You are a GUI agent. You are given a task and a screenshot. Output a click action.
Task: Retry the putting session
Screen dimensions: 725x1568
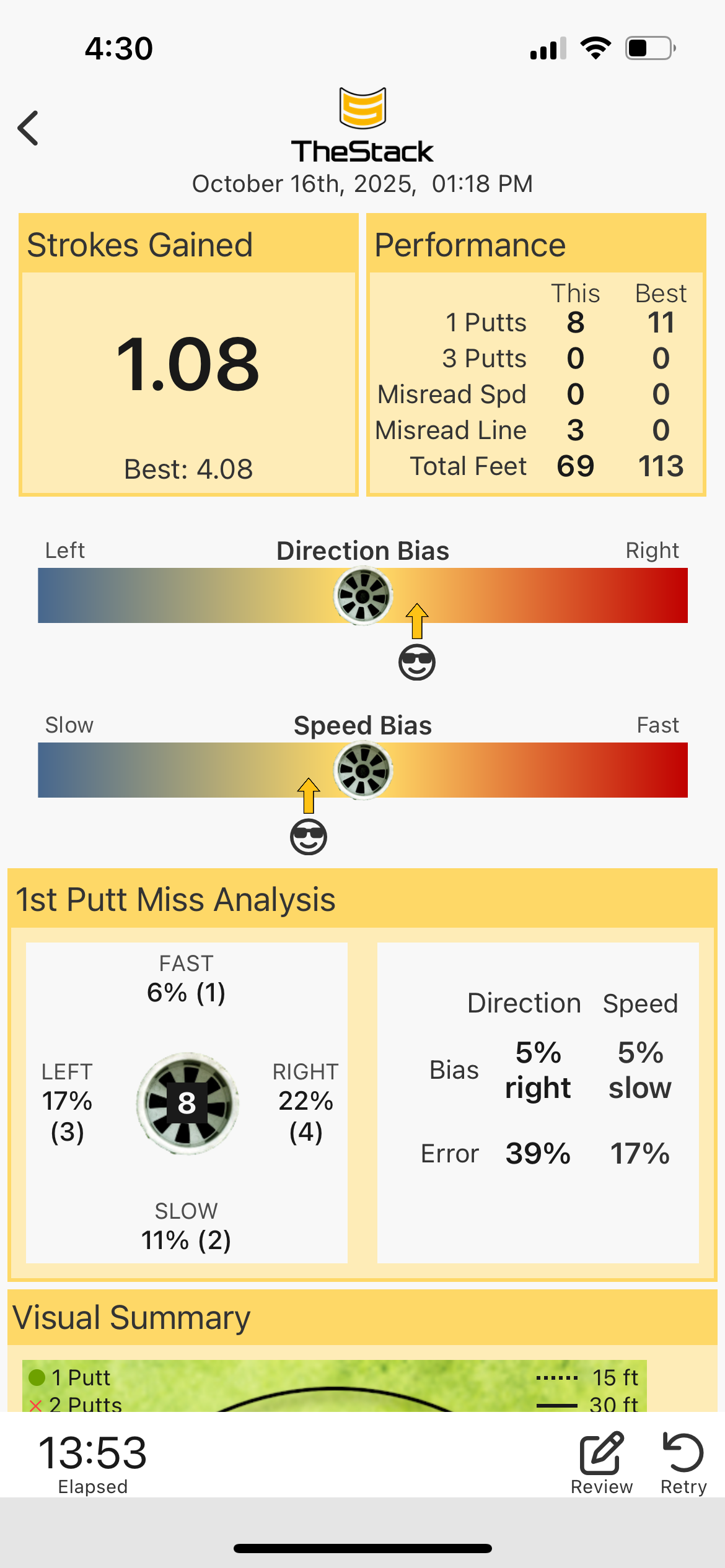(x=683, y=1463)
